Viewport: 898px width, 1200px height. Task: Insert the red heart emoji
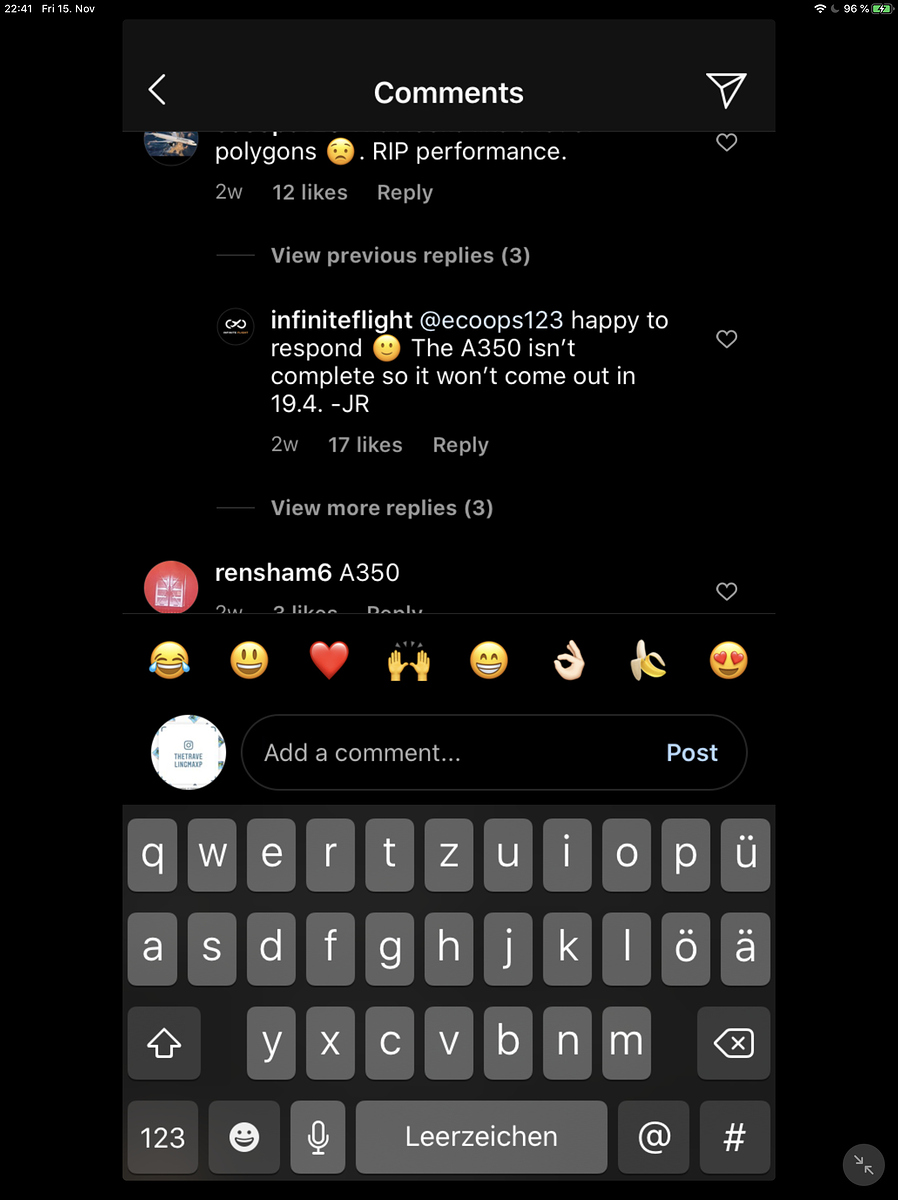coord(329,661)
